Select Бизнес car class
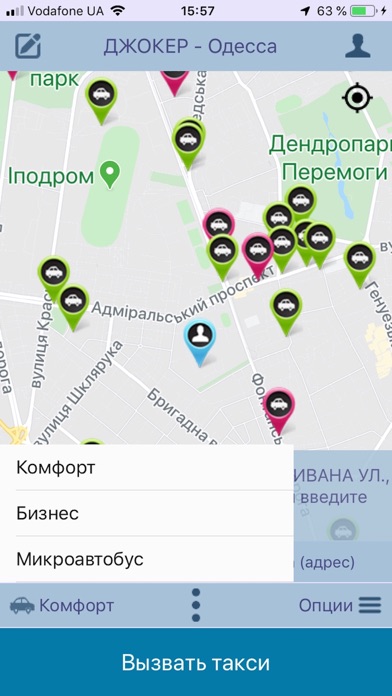Screen dimensions: 392x696 point(147,513)
